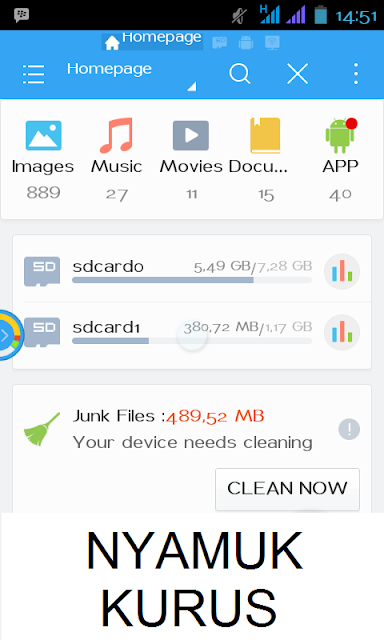Image resolution: width=384 pixels, height=640 pixels.
Task: Browse sdcard1 storage
Action: [x=168, y=332]
